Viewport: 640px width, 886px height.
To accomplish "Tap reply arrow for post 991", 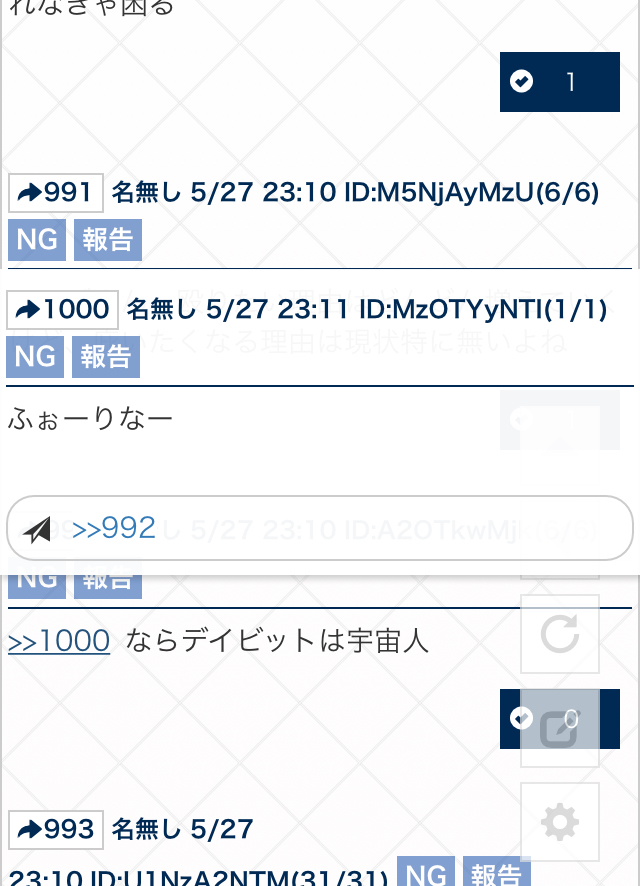I will 56,192.
